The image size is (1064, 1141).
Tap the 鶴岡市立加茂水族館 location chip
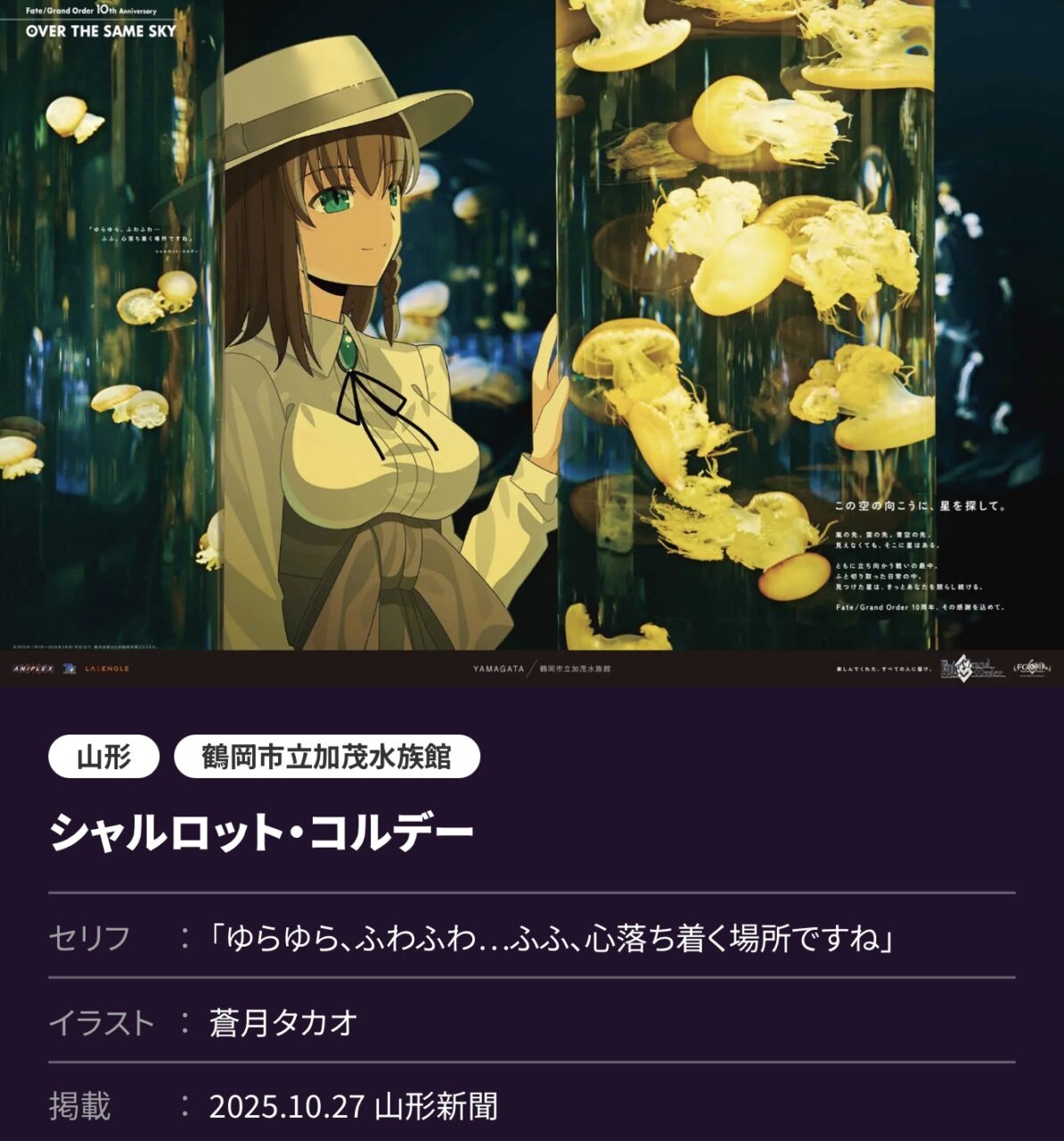327,758
